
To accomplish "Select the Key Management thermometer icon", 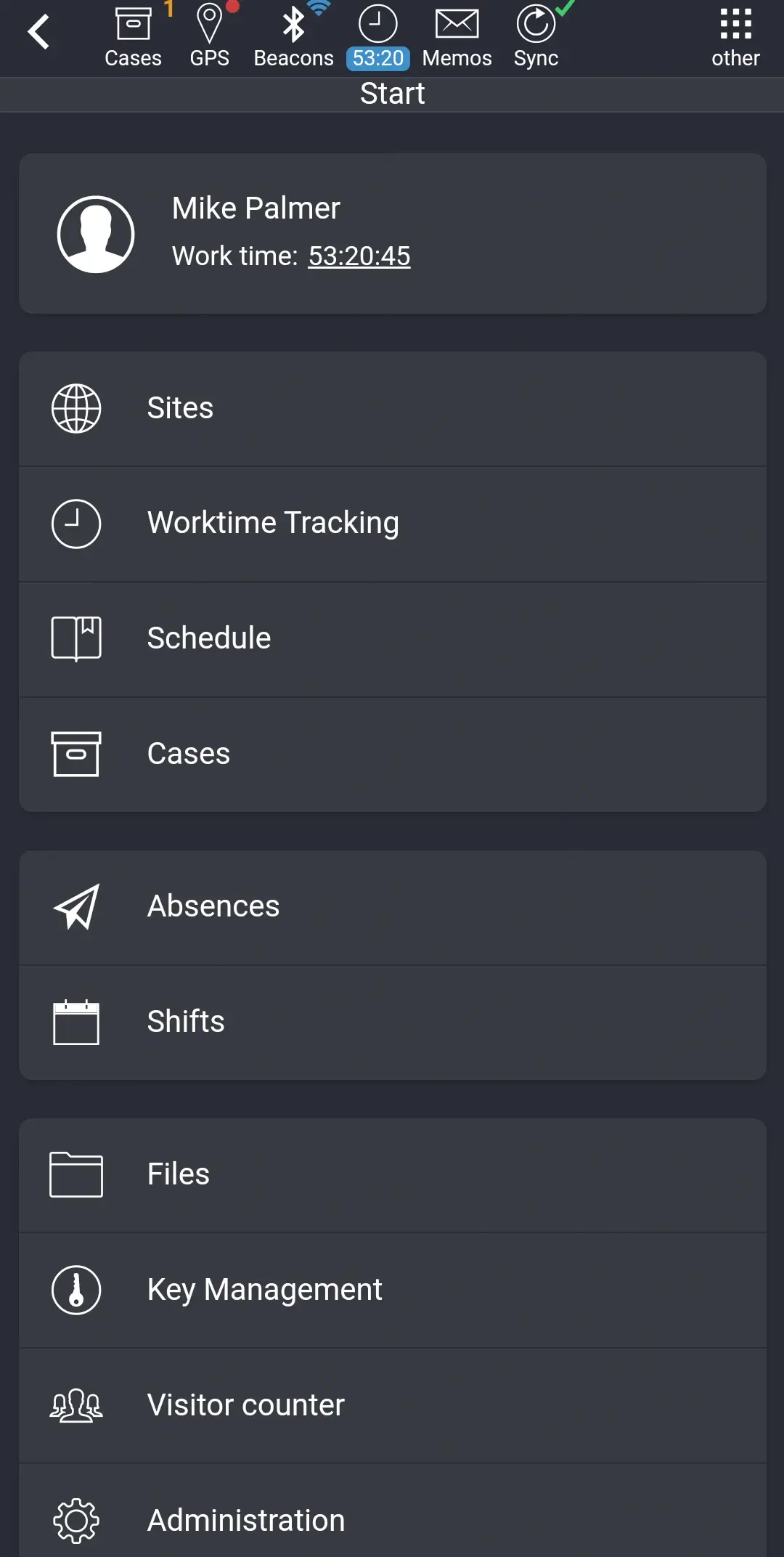I will tap(76, 1289).
